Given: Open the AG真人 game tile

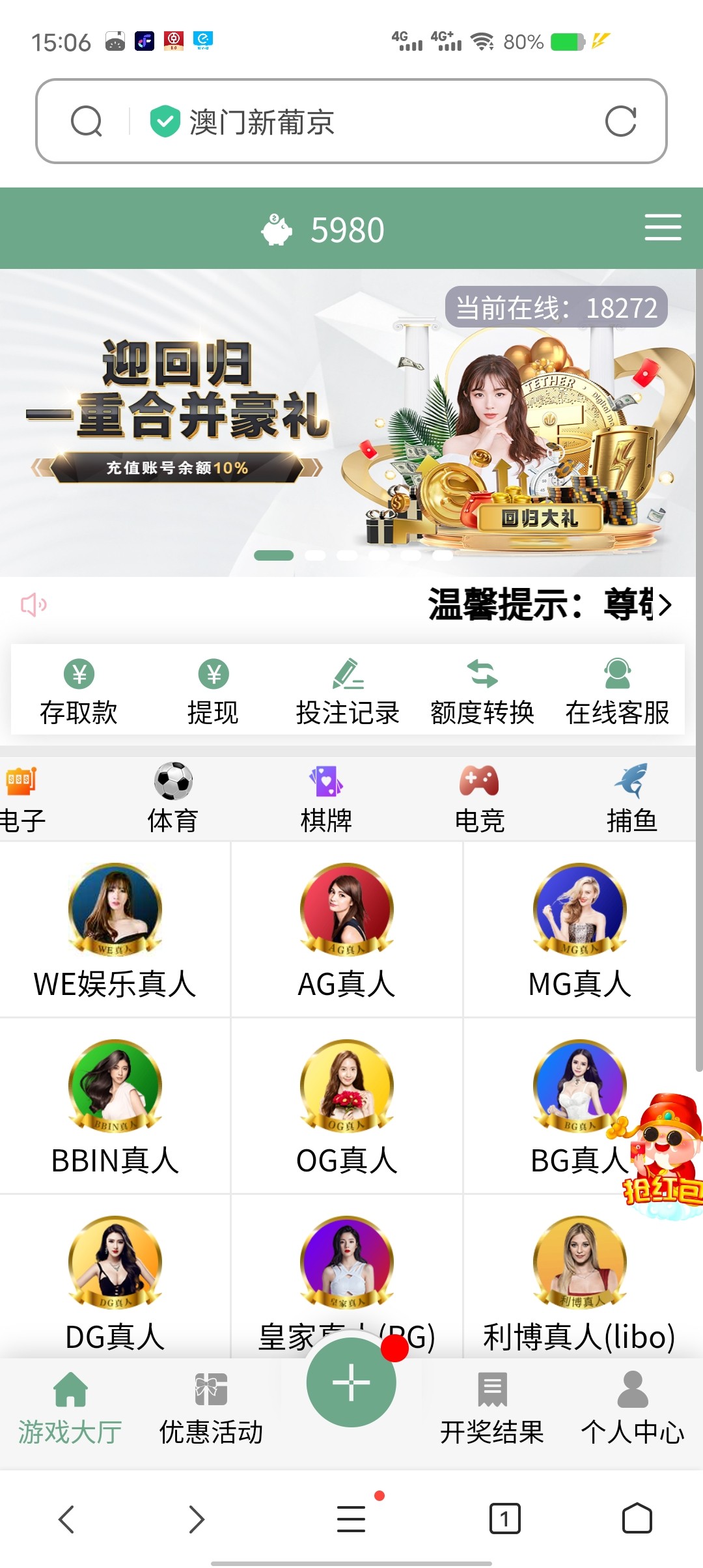Looking at the screenshot, I should 346,930.
